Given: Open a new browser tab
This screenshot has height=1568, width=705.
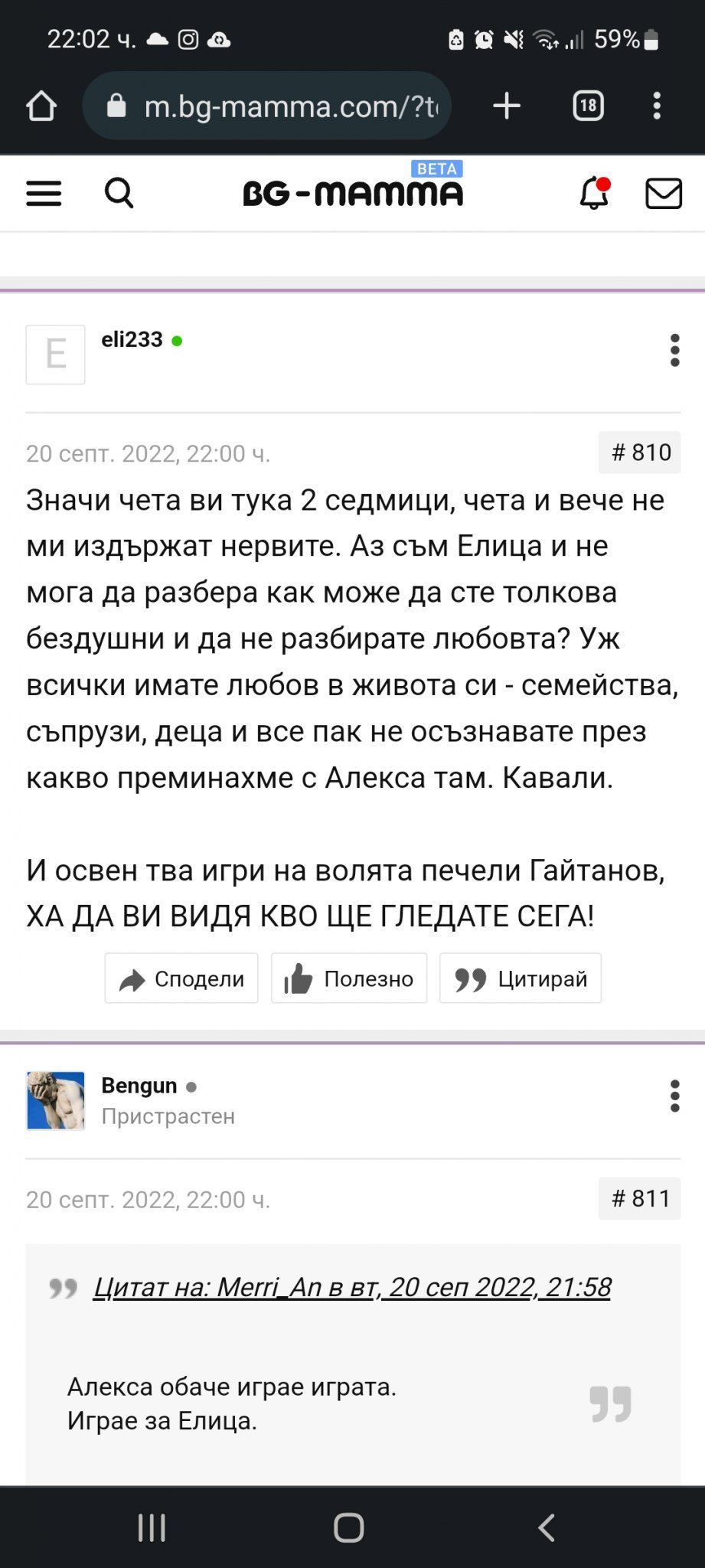Looking at the screenshot, I should tap(507, 106).
